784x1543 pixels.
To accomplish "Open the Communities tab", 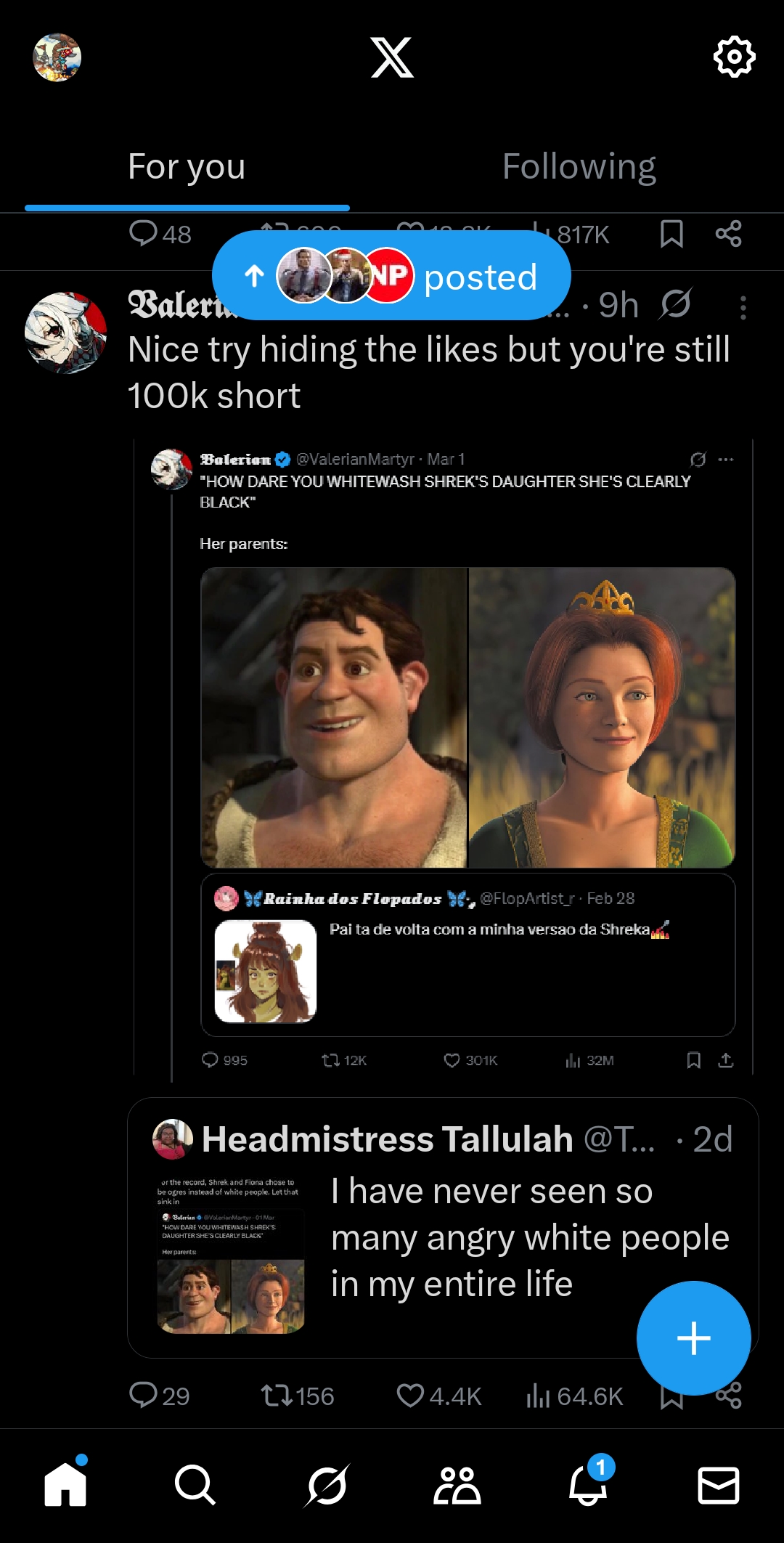I will click(x=457, y=1485).
